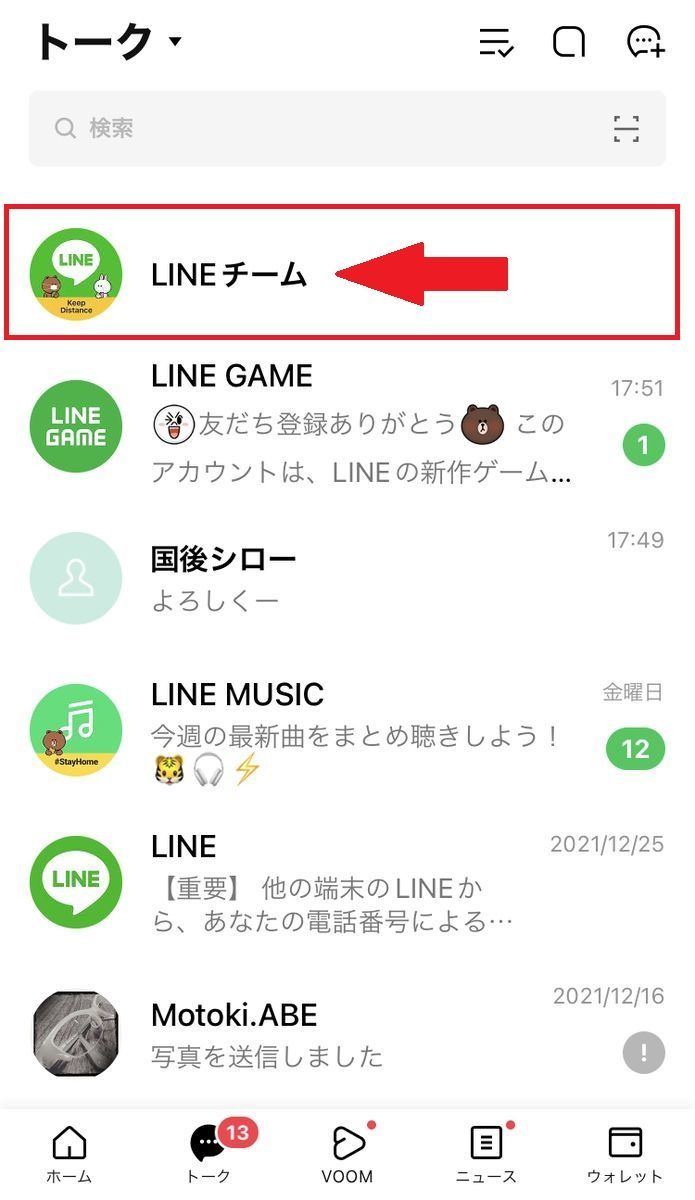Switch to the ホーム tab
The image size is (695, 1200).
[69, 1154]
